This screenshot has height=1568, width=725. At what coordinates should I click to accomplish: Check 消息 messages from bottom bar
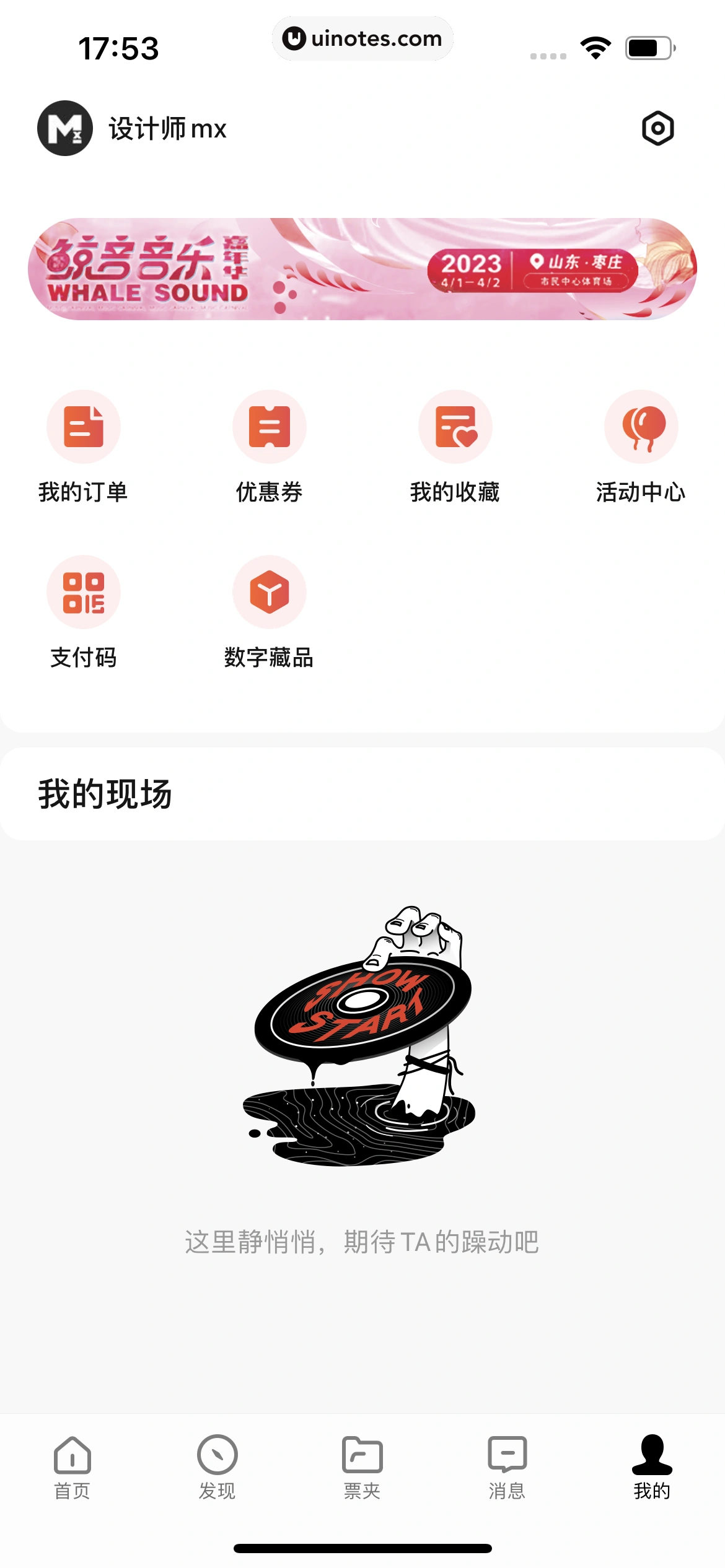[x=507, y=1460]
